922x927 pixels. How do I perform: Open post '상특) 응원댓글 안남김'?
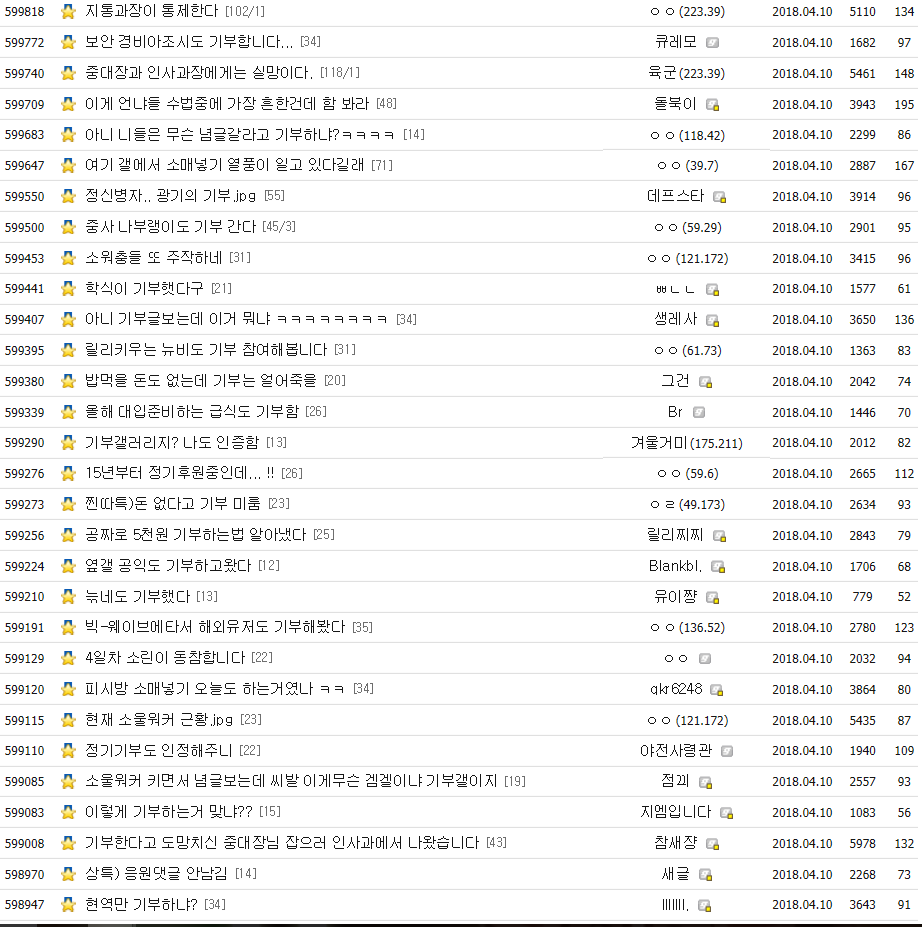(157, 874)
